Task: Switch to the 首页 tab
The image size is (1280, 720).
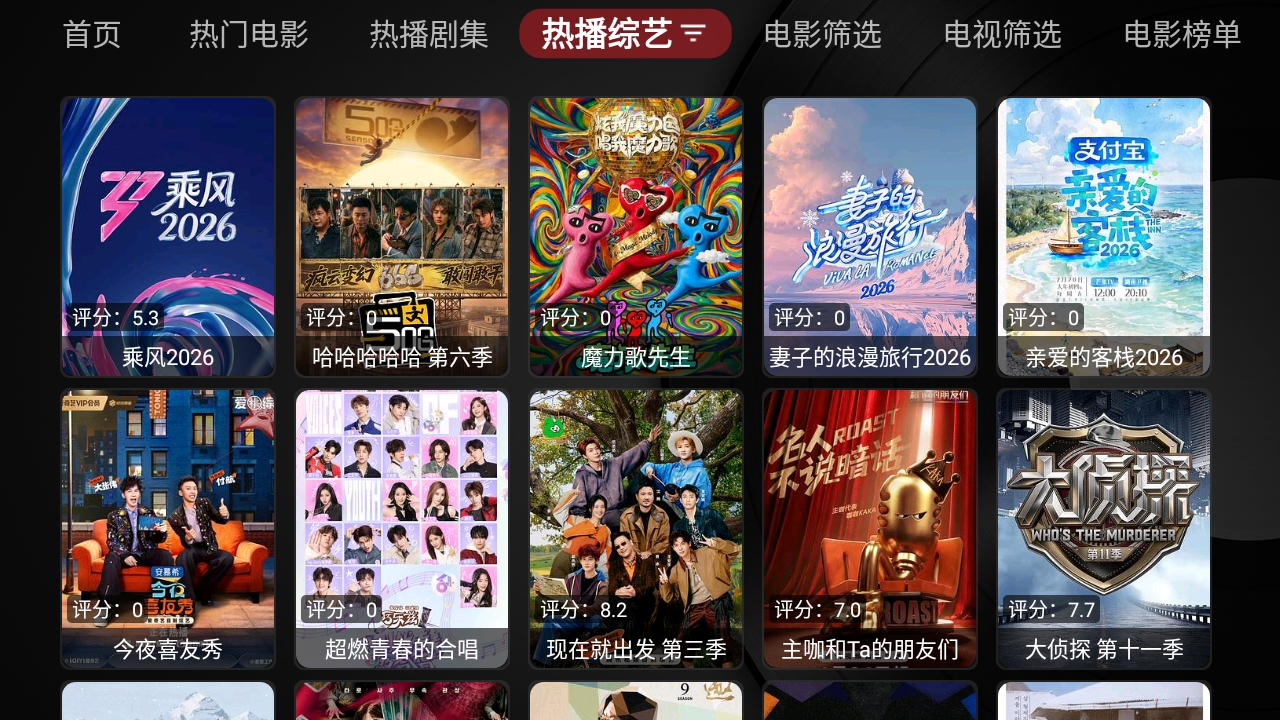Action: pyautogui.click(x=92, y=35)
